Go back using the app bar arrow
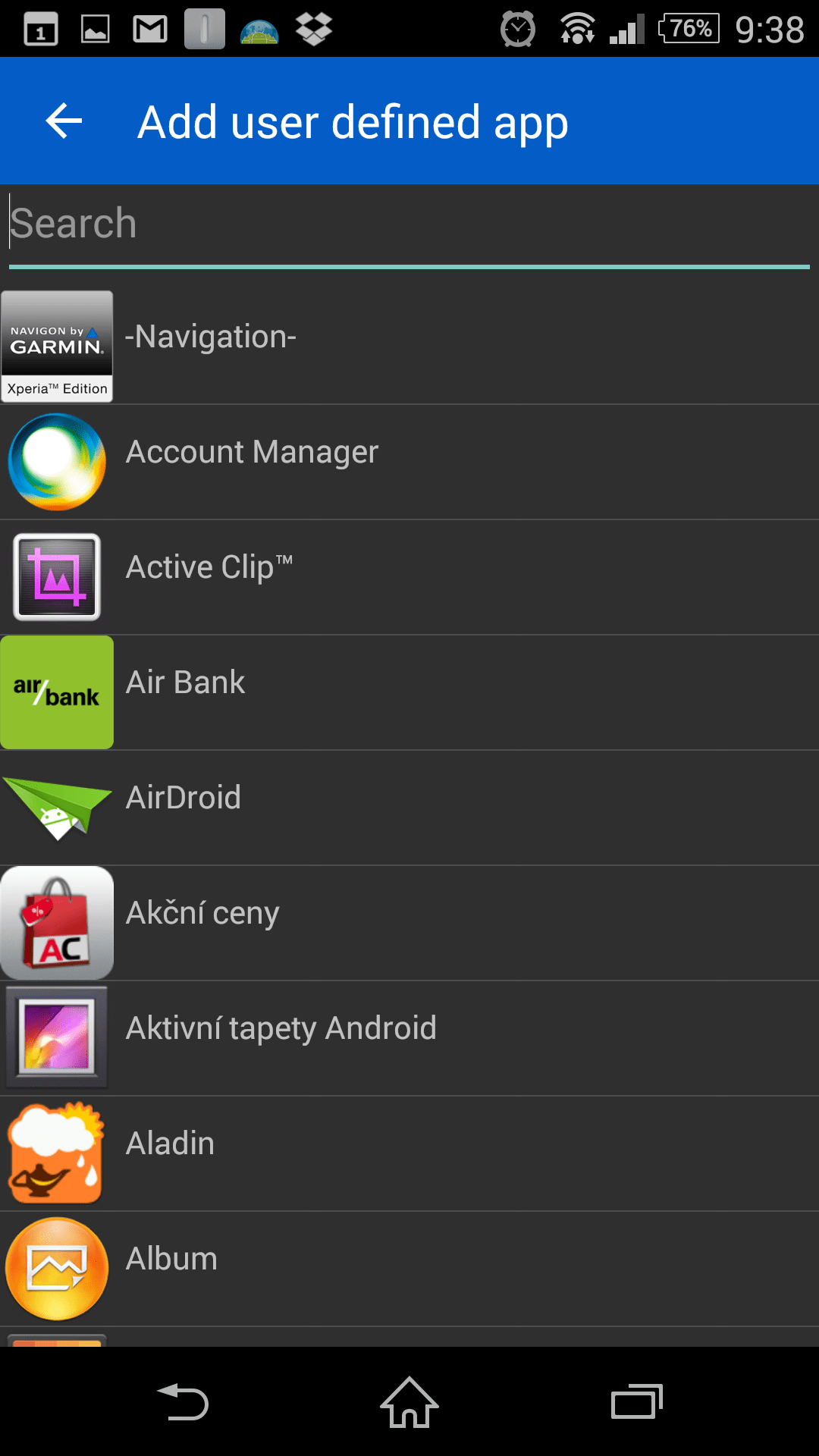This screenshot has width=819, height=1456. point(64,121)
